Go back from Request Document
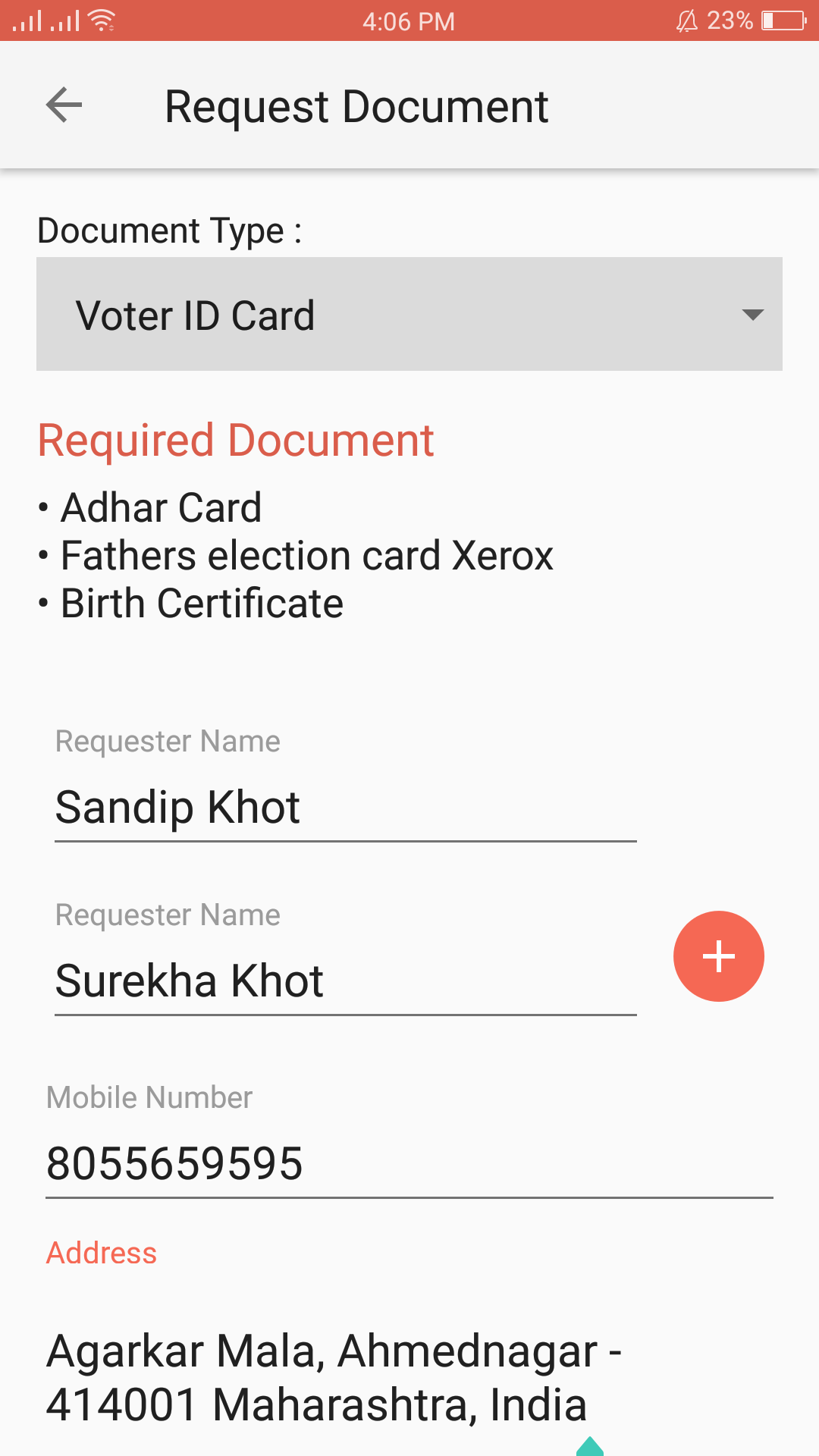Image resolution: width=819 pixels, height=1456 pixels. pos(64,105)
